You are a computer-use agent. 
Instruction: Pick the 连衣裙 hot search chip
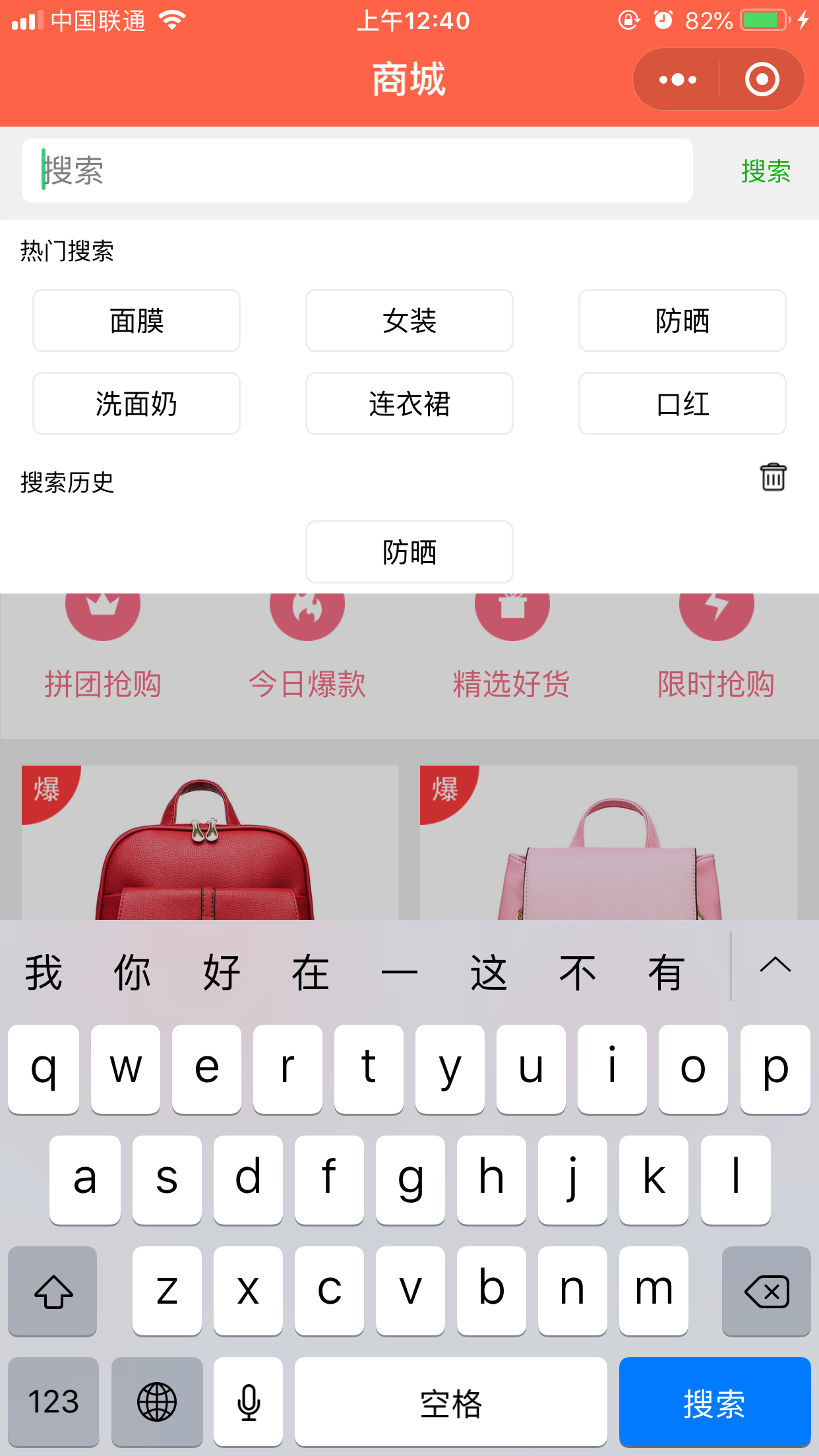tap(409, 404)
